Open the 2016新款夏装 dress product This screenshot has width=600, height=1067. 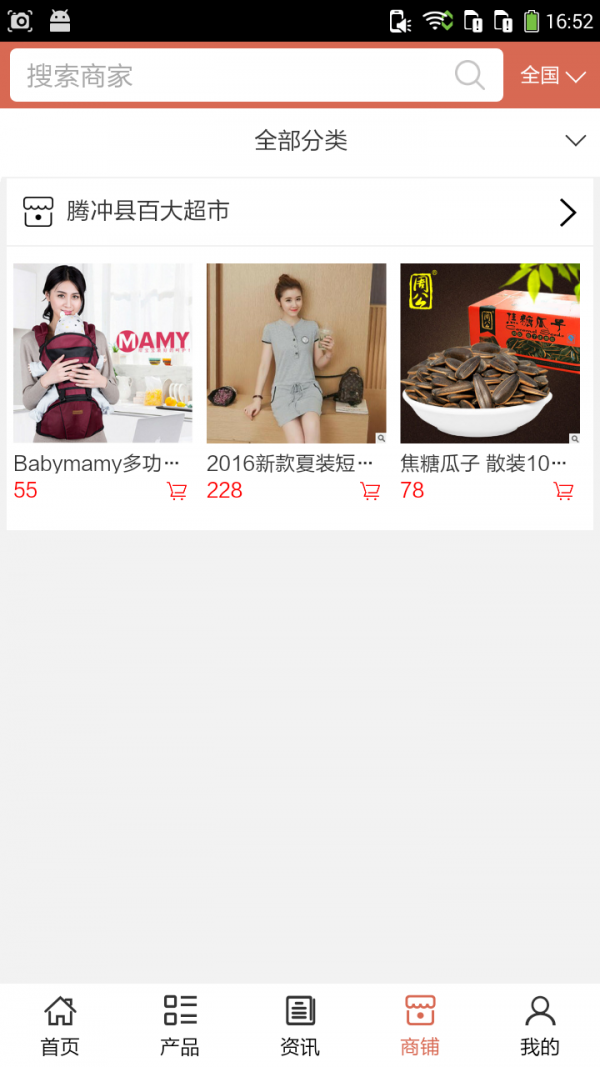[x=296, y=353]
